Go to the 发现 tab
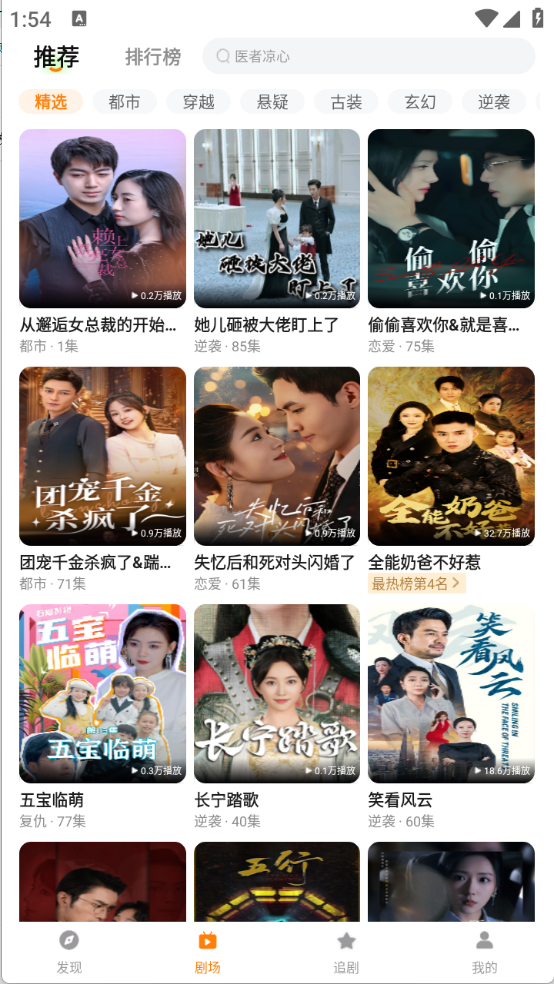Image resolution: width=554 pixels, height=984 pixels. [69, 951]
